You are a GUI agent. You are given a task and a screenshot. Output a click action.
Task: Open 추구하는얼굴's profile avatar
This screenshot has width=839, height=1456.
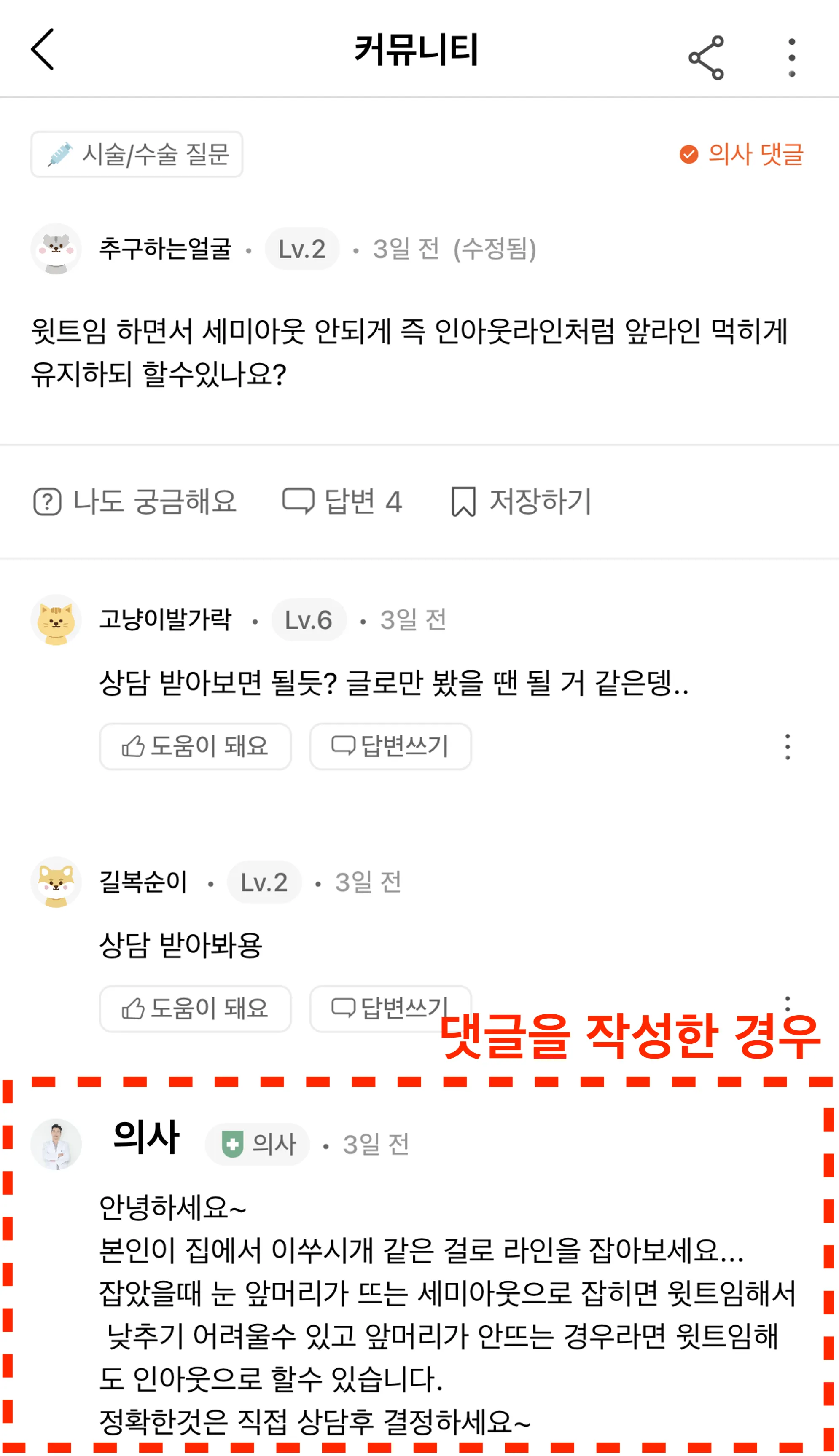[56, 249]
